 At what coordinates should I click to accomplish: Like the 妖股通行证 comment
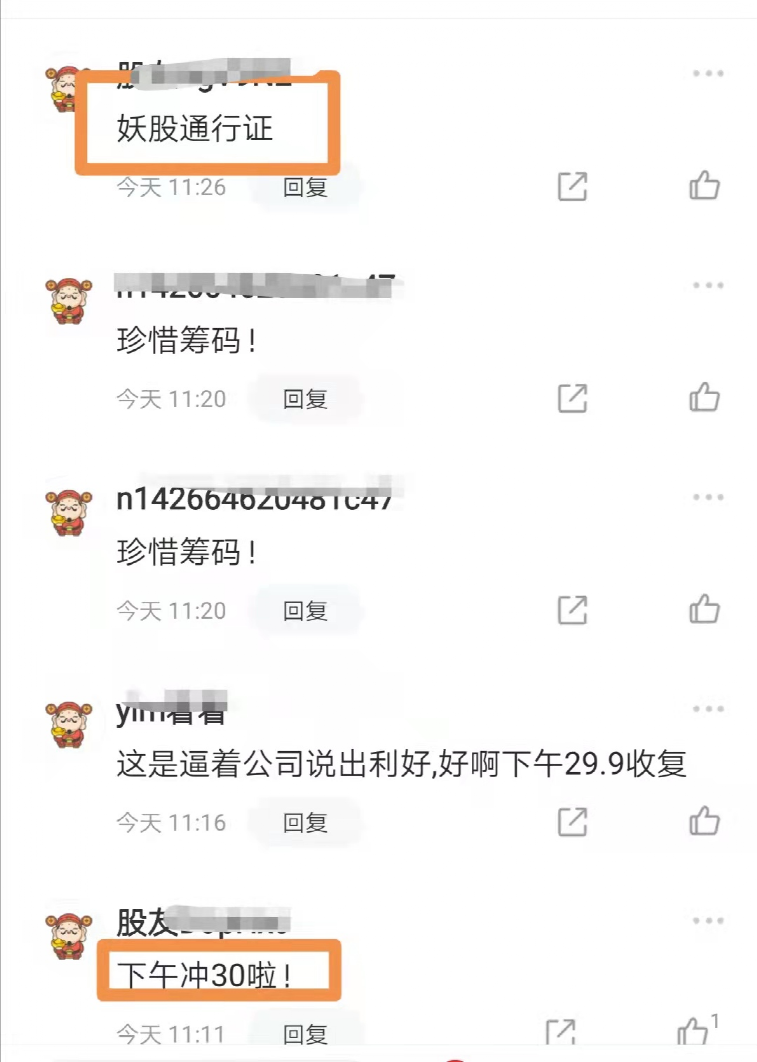pyautogui.click(x=705, y=185)
